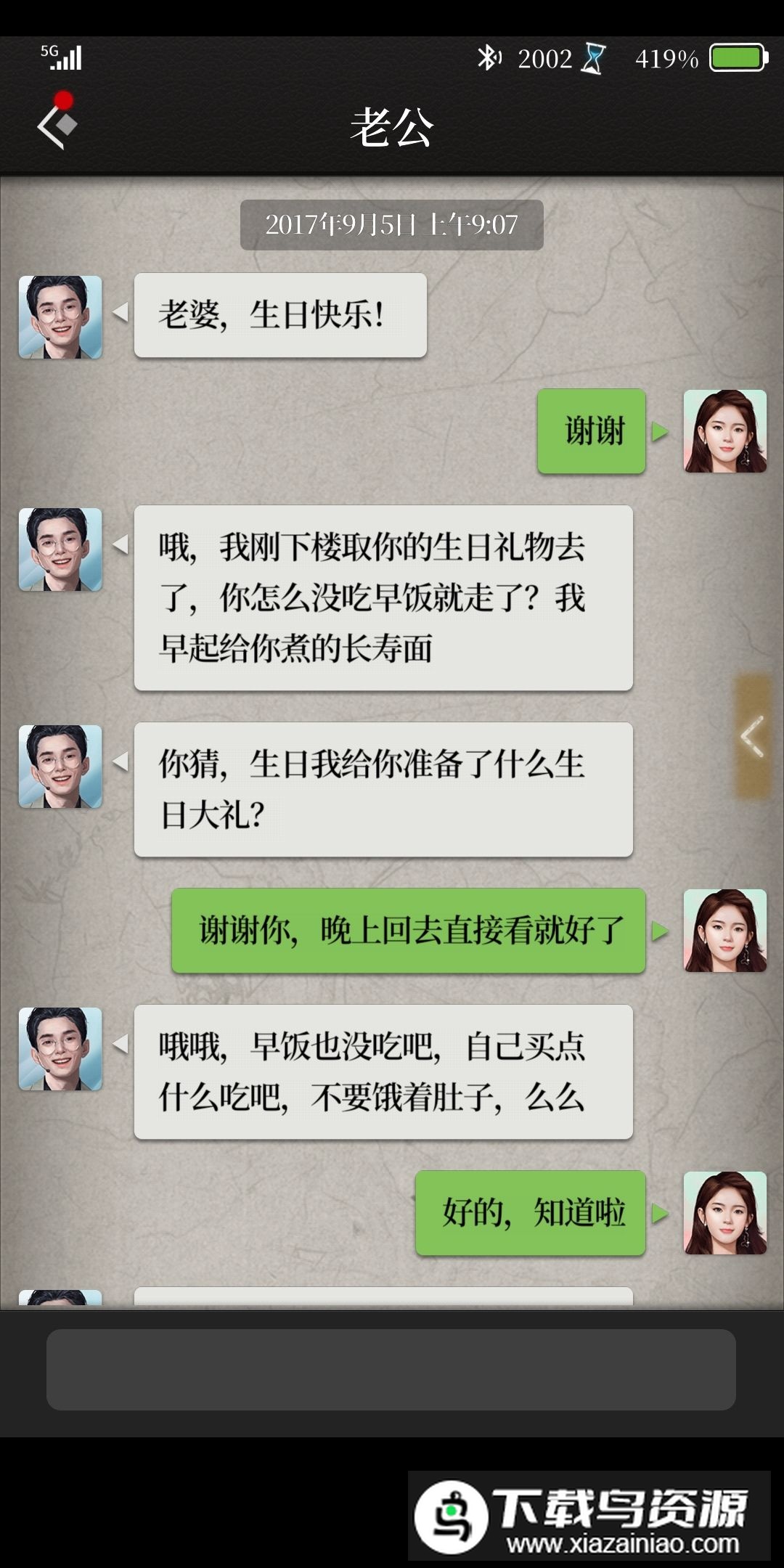This screenshot has height=1568, width=784.
Task: Go back using the top-left arrow
Action: pos(57,126)
